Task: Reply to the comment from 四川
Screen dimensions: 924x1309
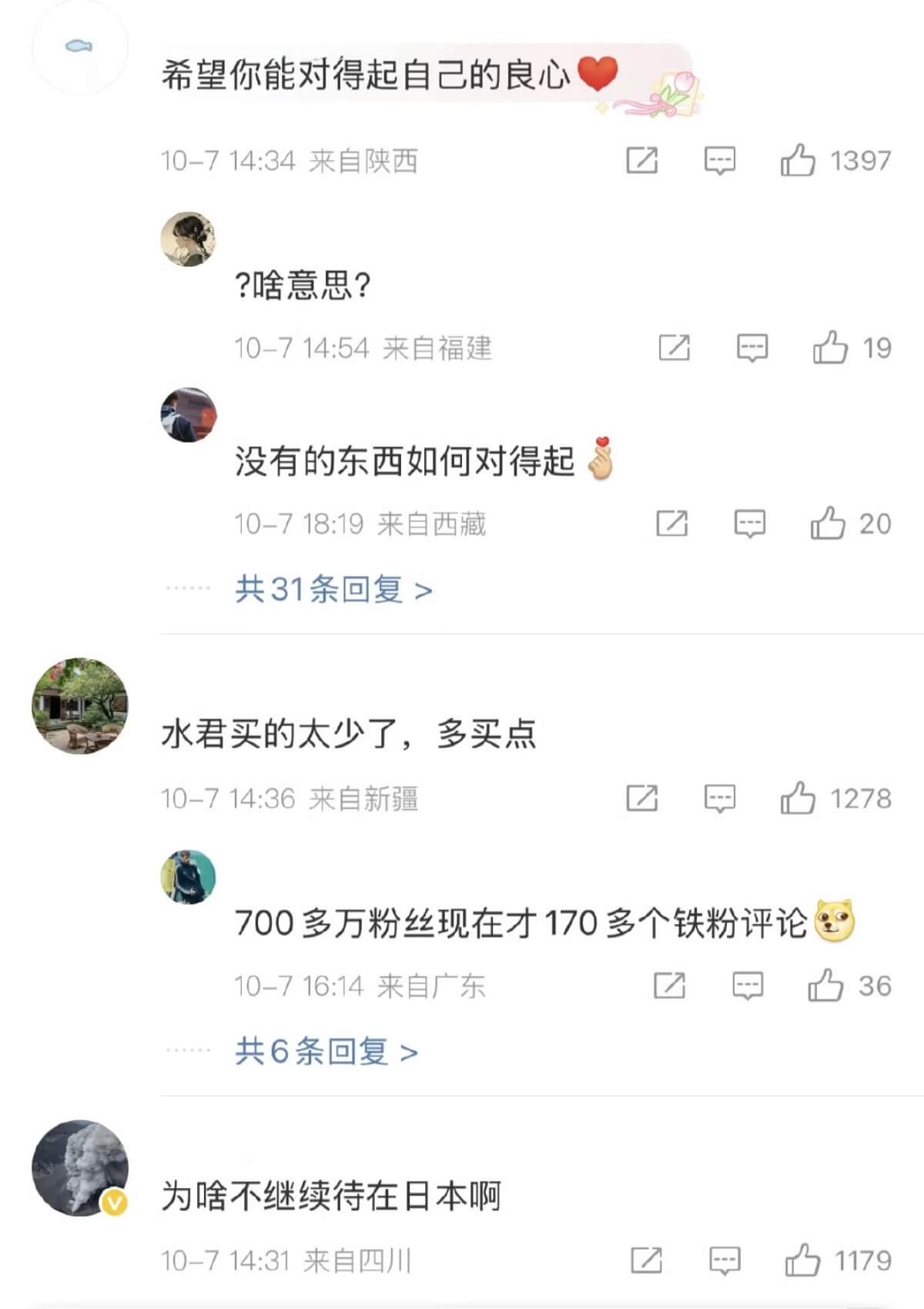Action: tap(724, 1260)
